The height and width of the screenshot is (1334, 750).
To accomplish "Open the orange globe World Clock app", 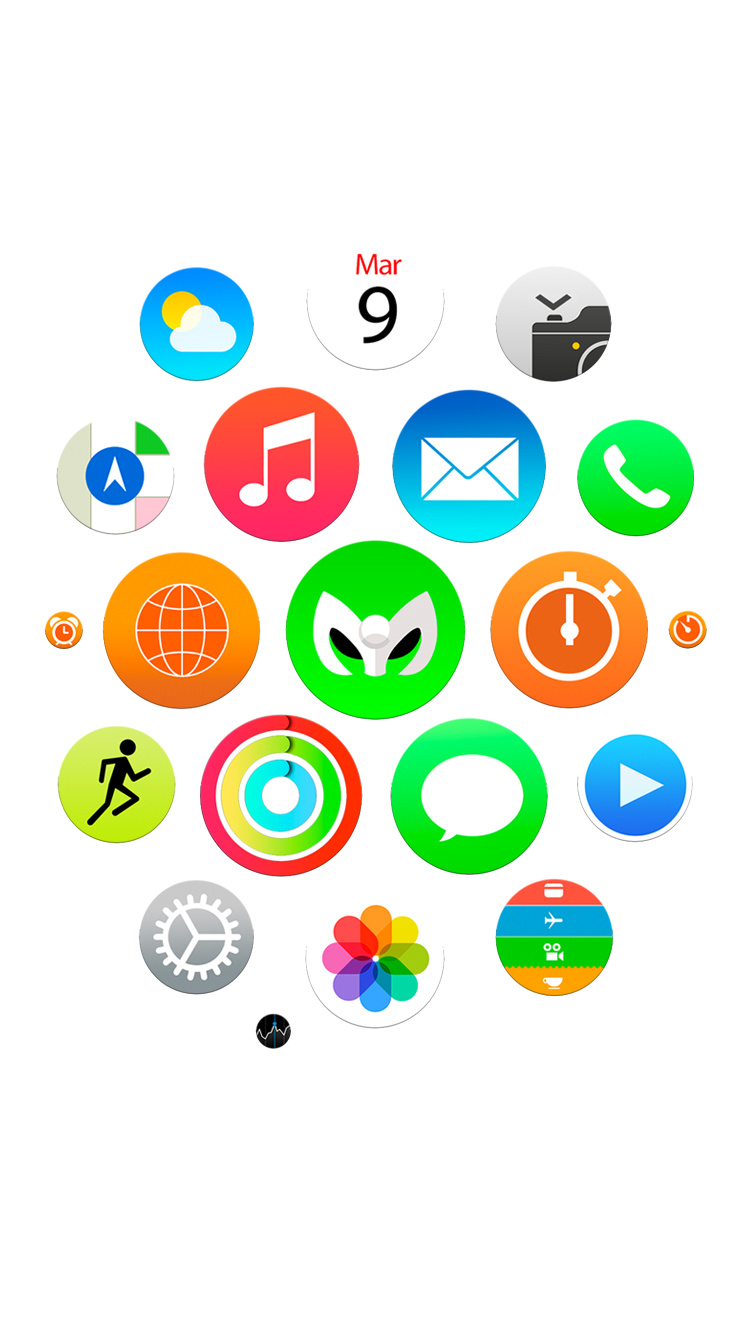I will click(181, 630).
